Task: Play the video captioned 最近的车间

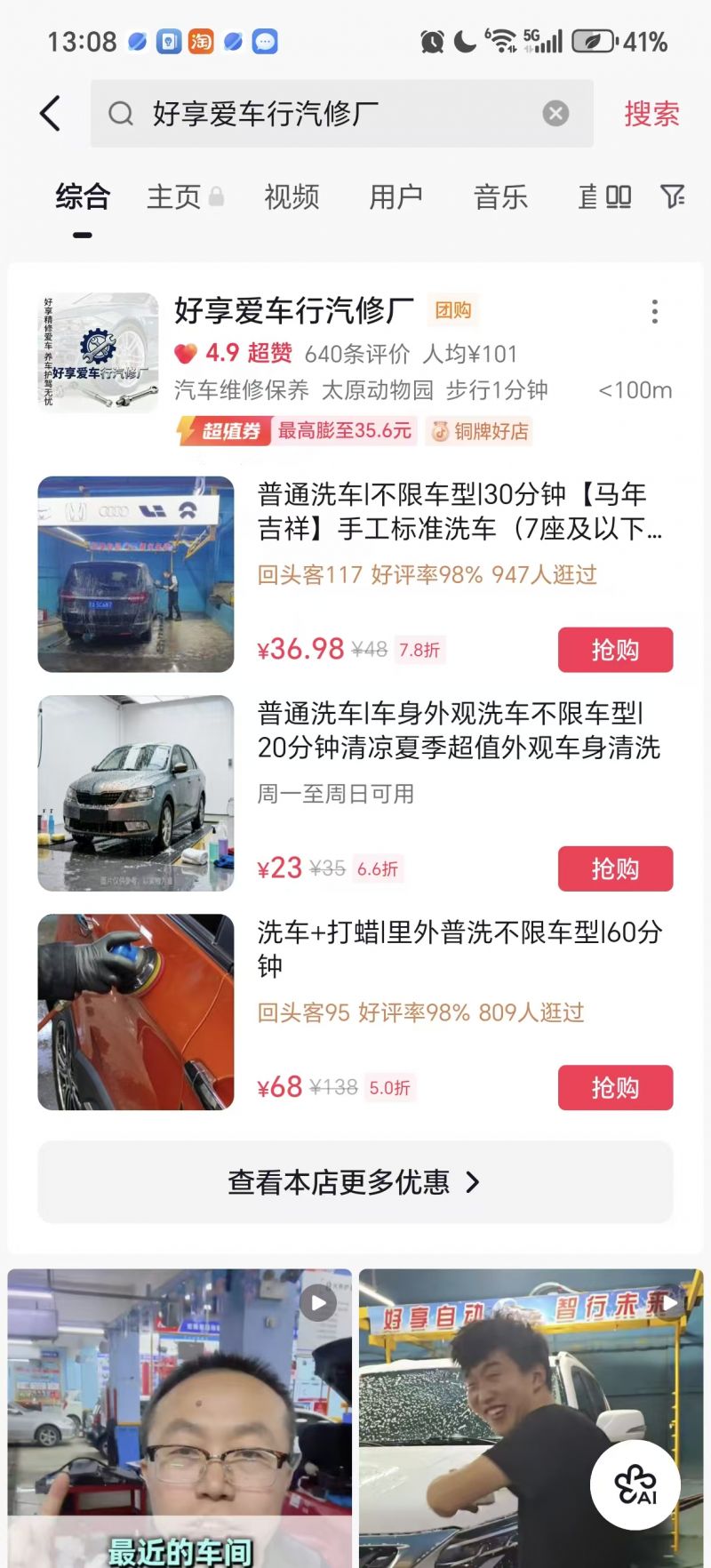Action: 180,1419
